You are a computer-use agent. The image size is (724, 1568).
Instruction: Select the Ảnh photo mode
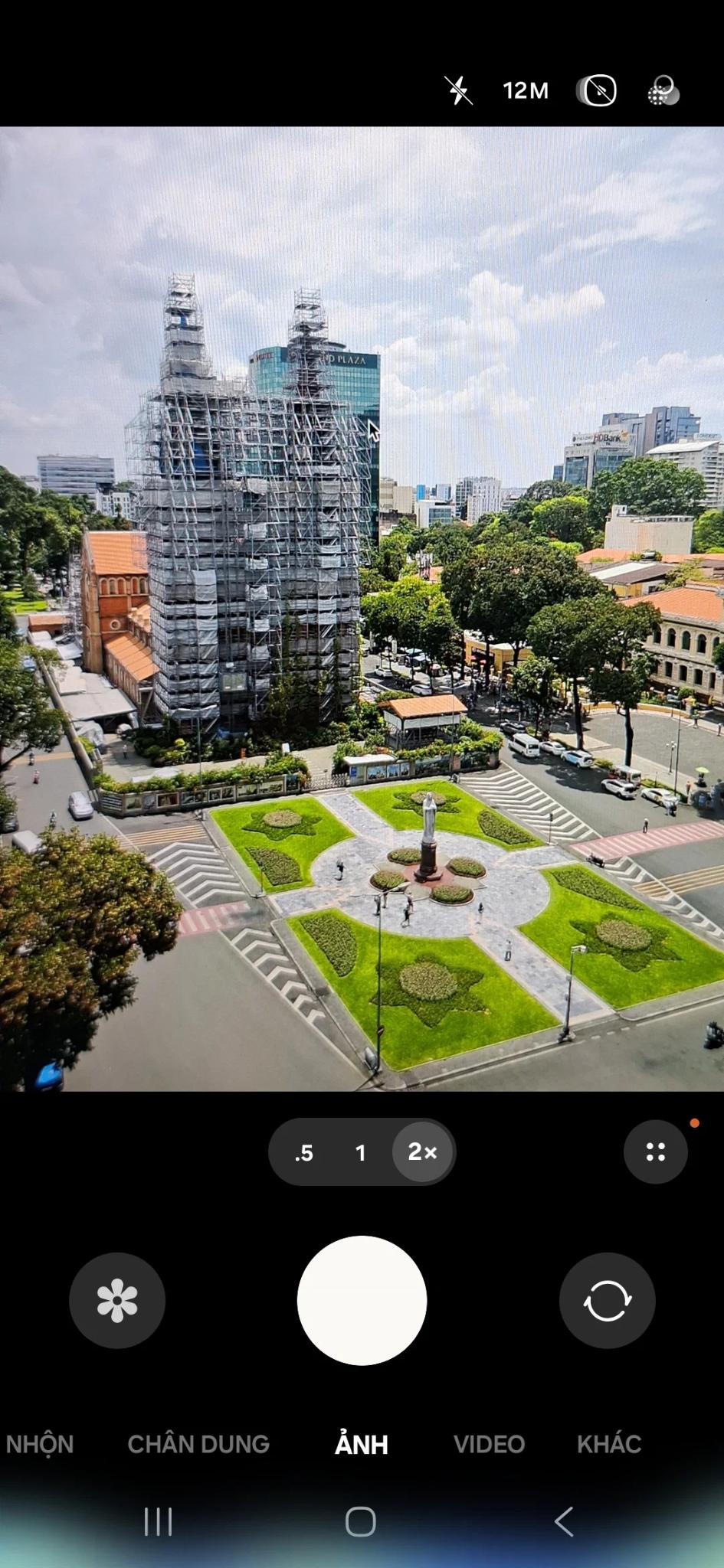click(362, 1445)
